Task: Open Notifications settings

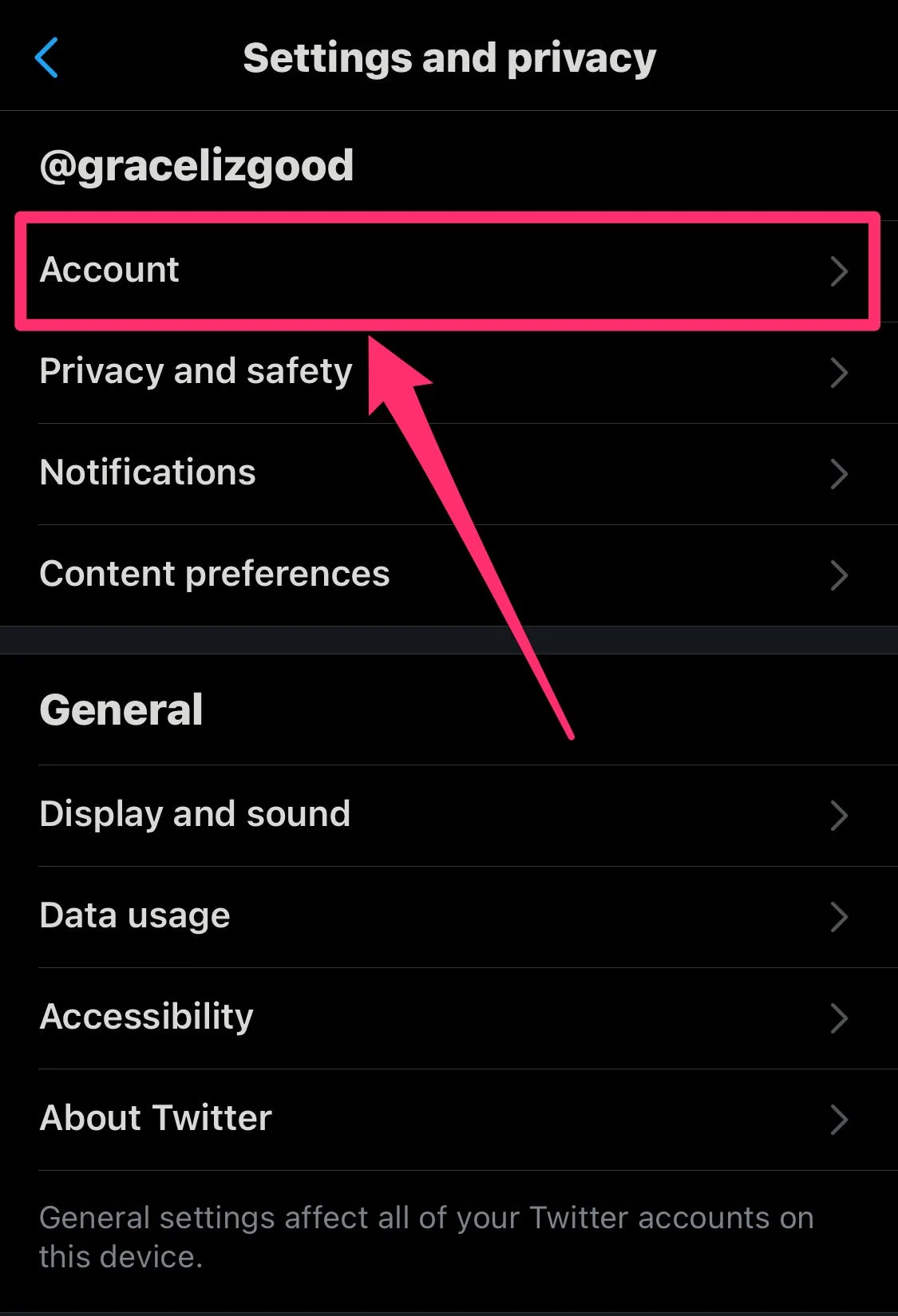Action: tap(447, 473)
